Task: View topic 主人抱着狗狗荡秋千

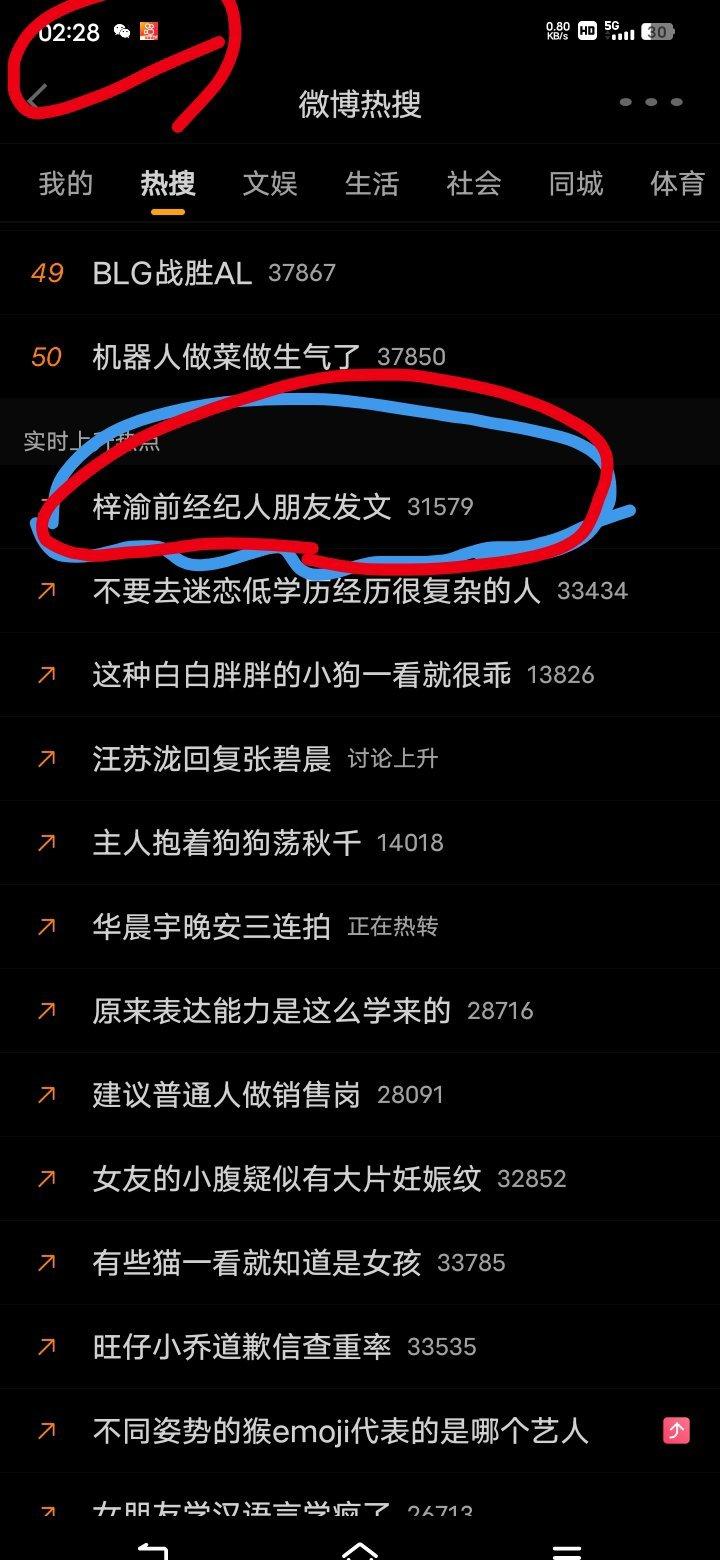Action: pos(226,843)
